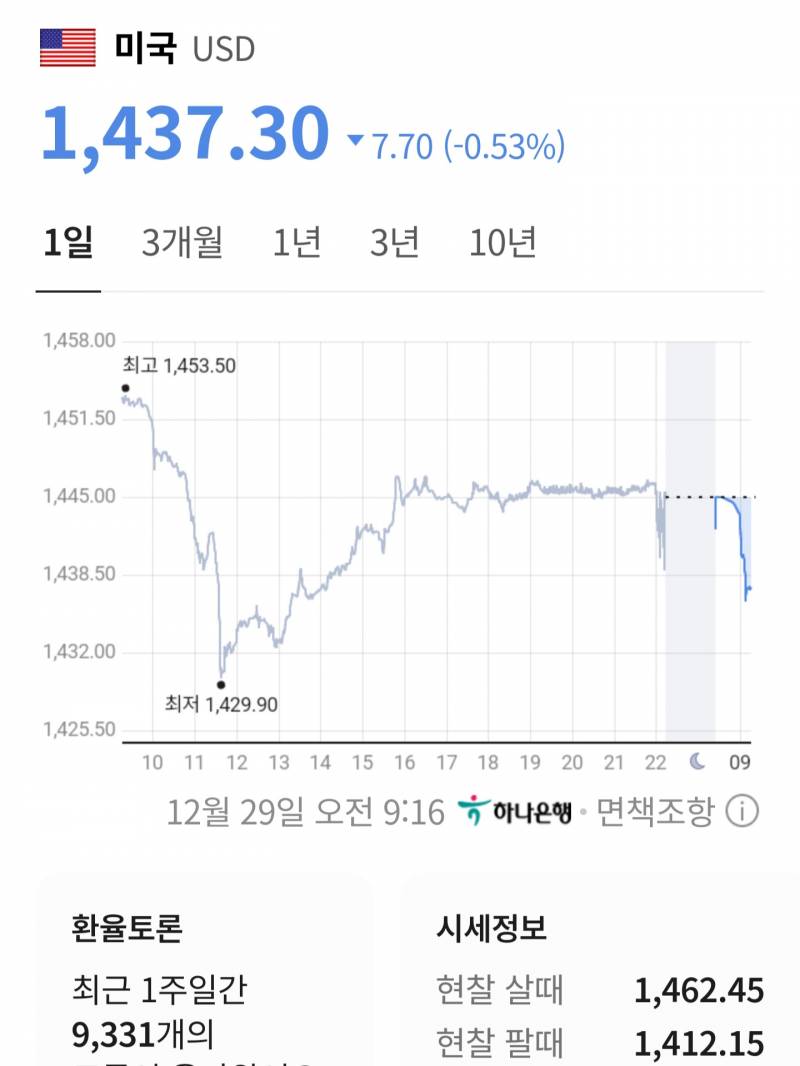
Task: Click the 최저 1,429.90 low marker on chart
Action: click(x=221, y=684)
